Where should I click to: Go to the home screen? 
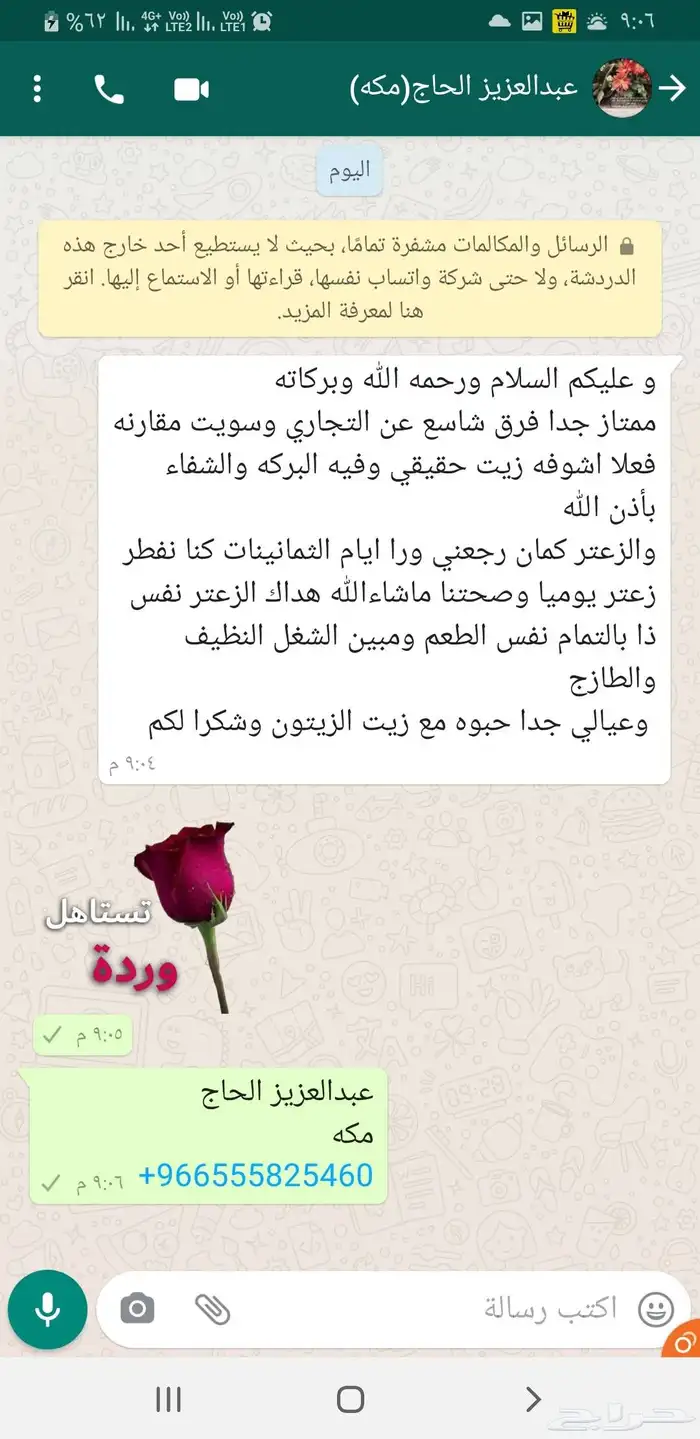(350, 1399)
